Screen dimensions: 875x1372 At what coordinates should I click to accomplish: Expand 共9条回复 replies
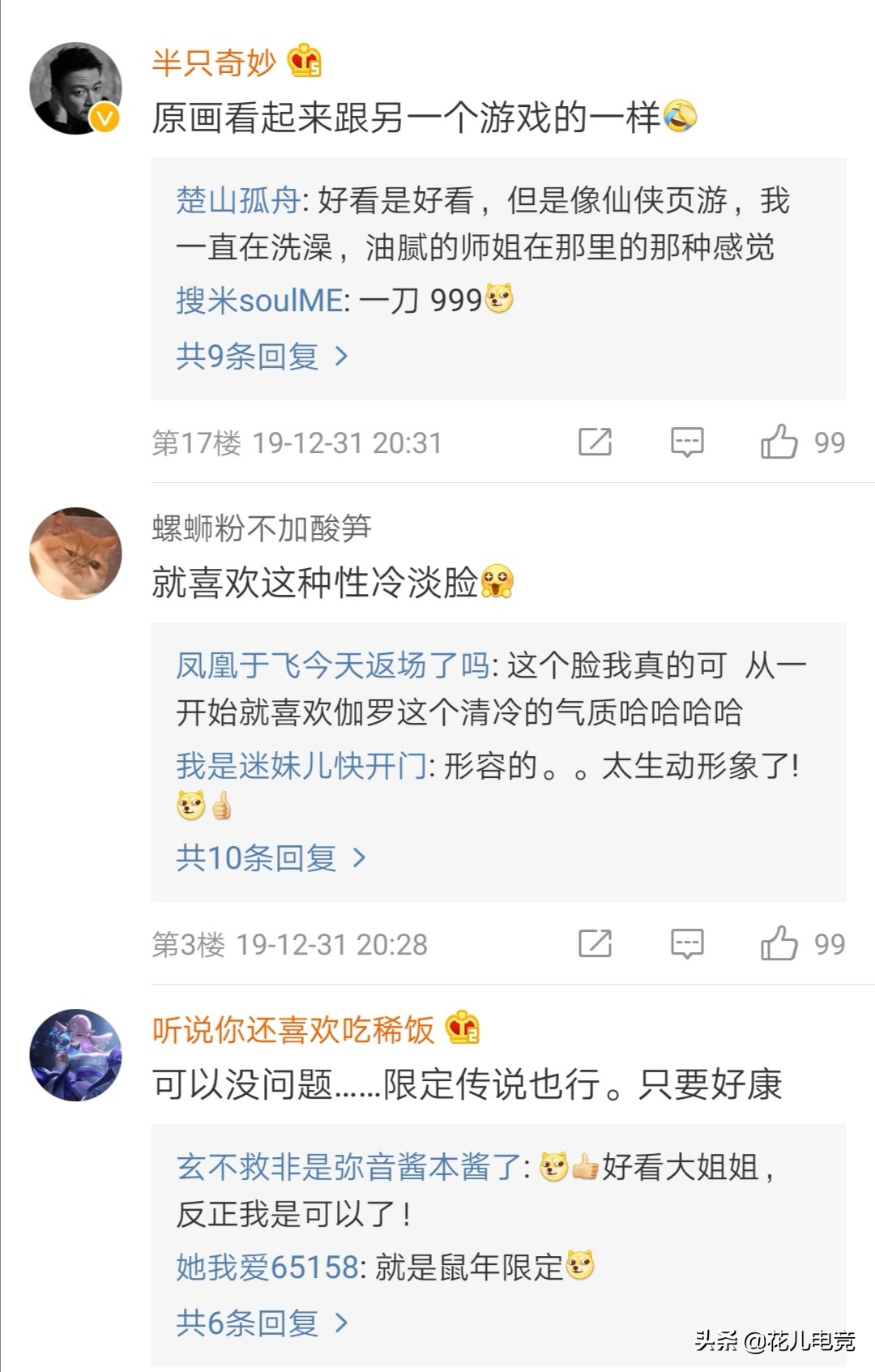coord(261,356)
